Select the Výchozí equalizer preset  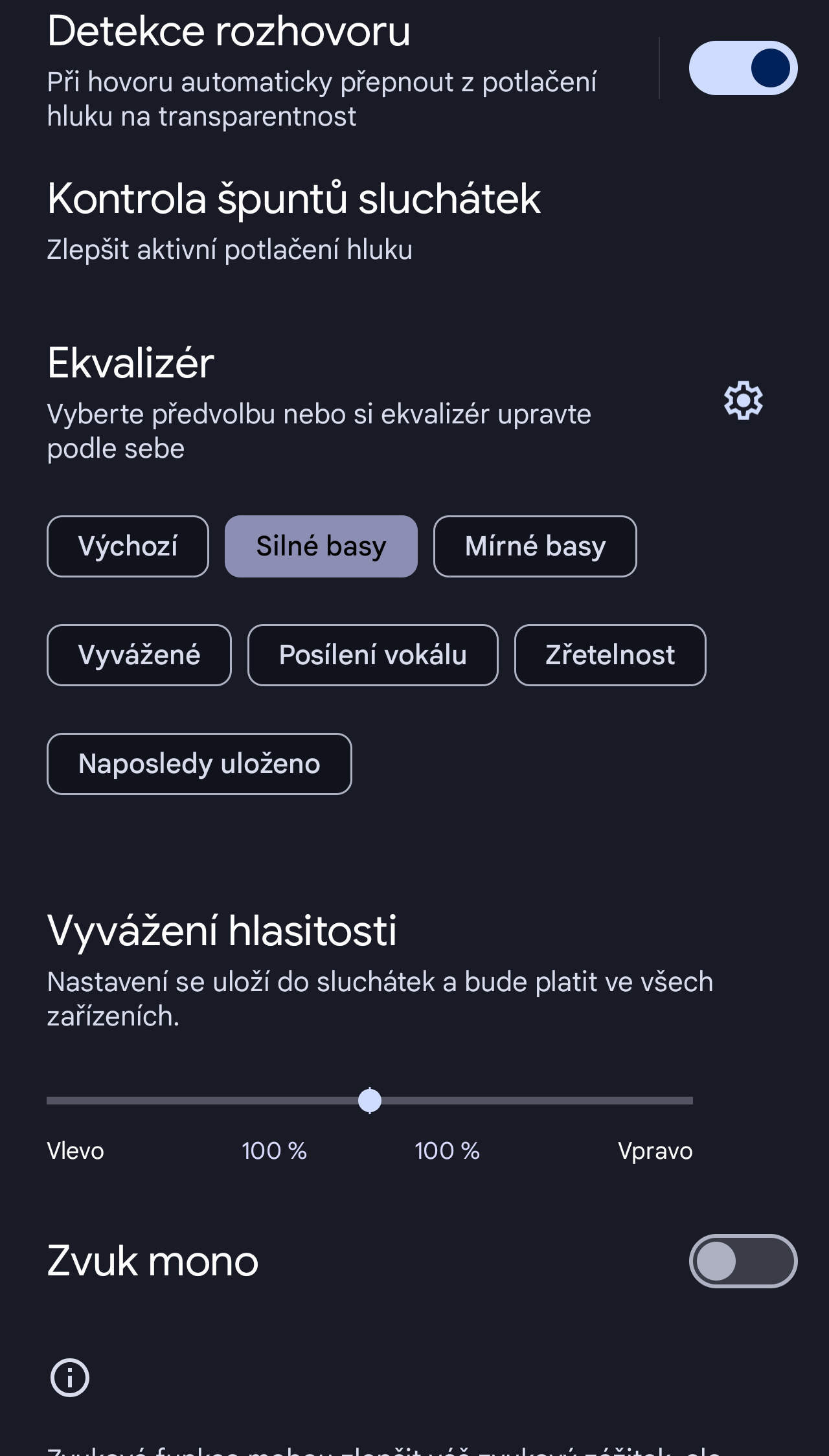click(x=128, y=546)
